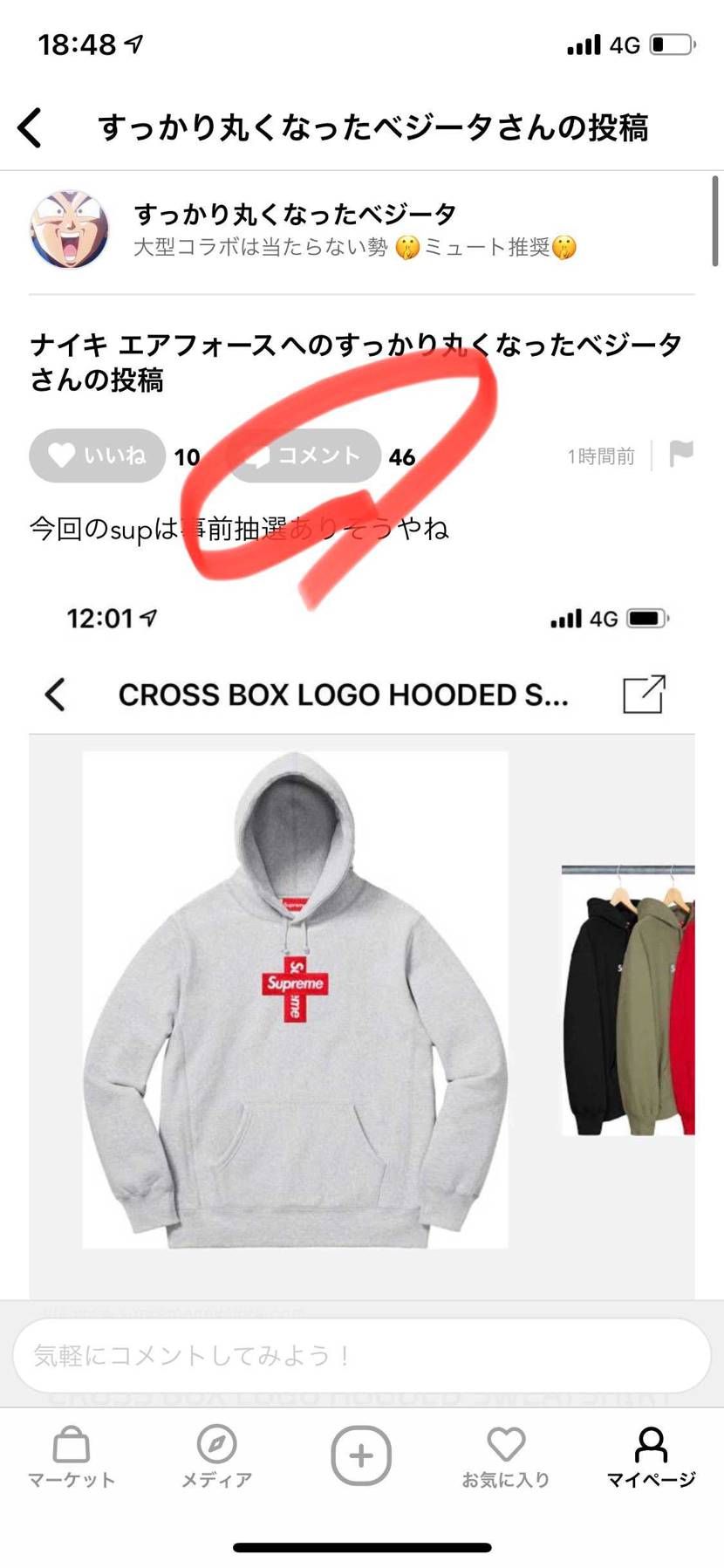
Task: Open the コメント button
Action: [305, 455]
